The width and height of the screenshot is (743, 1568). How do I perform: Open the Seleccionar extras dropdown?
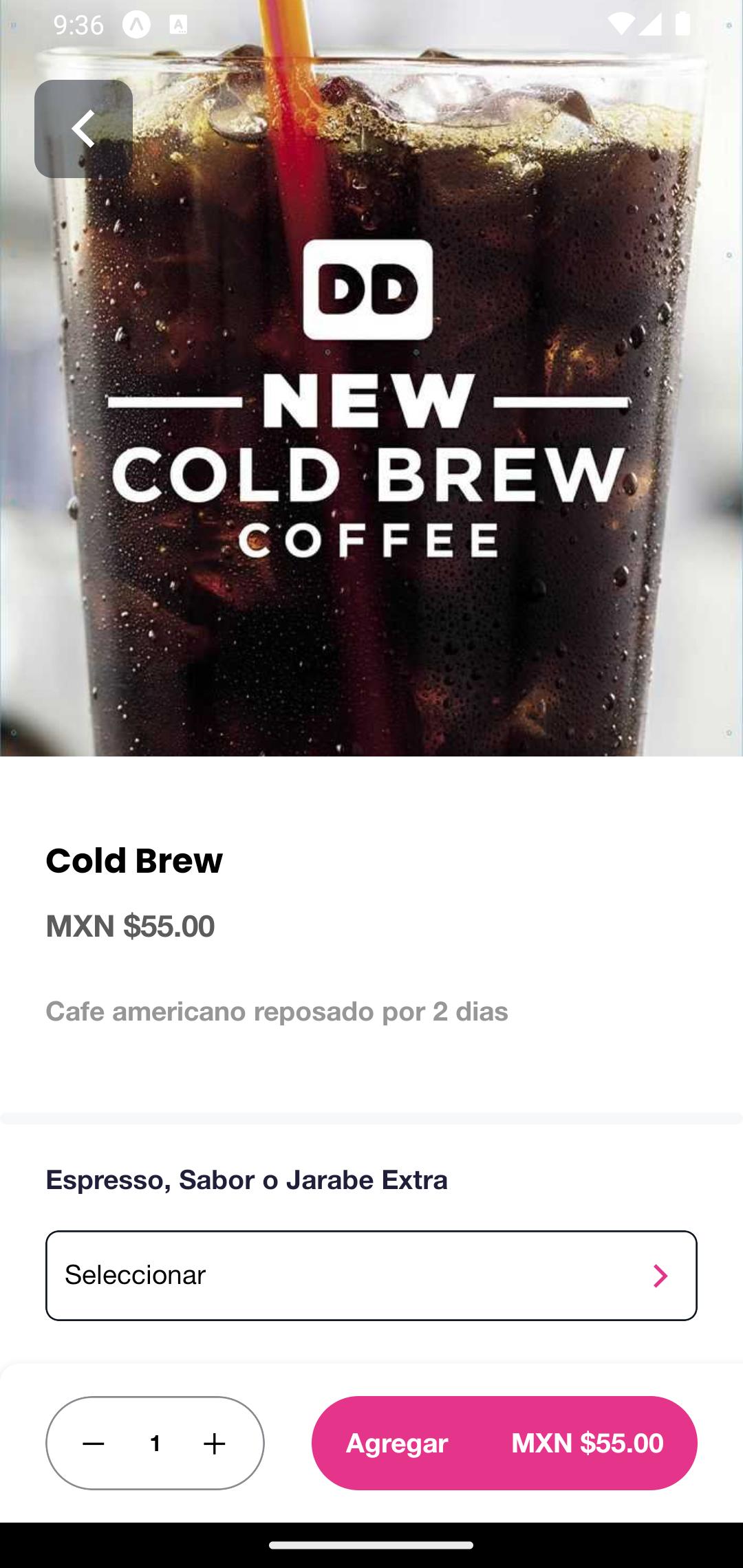point(371,1275)
